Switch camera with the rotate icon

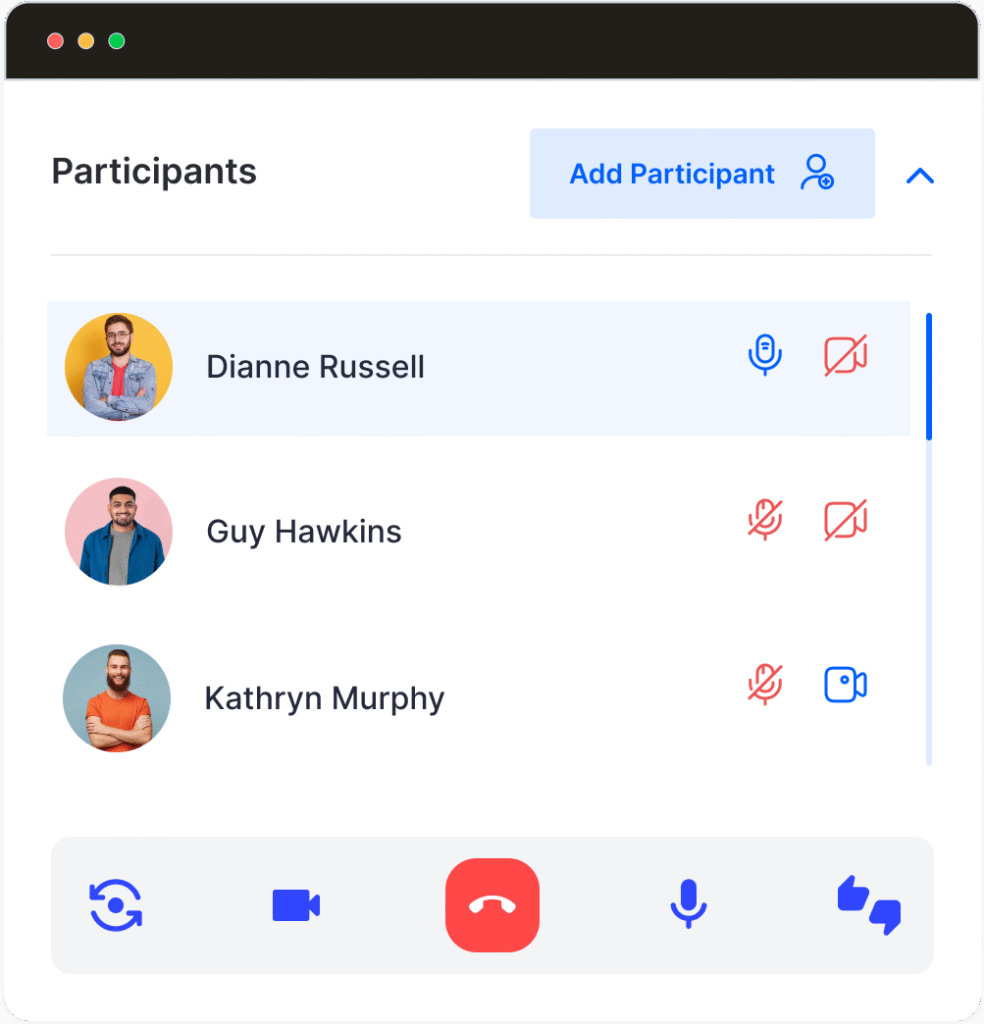pyautogui.click(x=116, y=905)
